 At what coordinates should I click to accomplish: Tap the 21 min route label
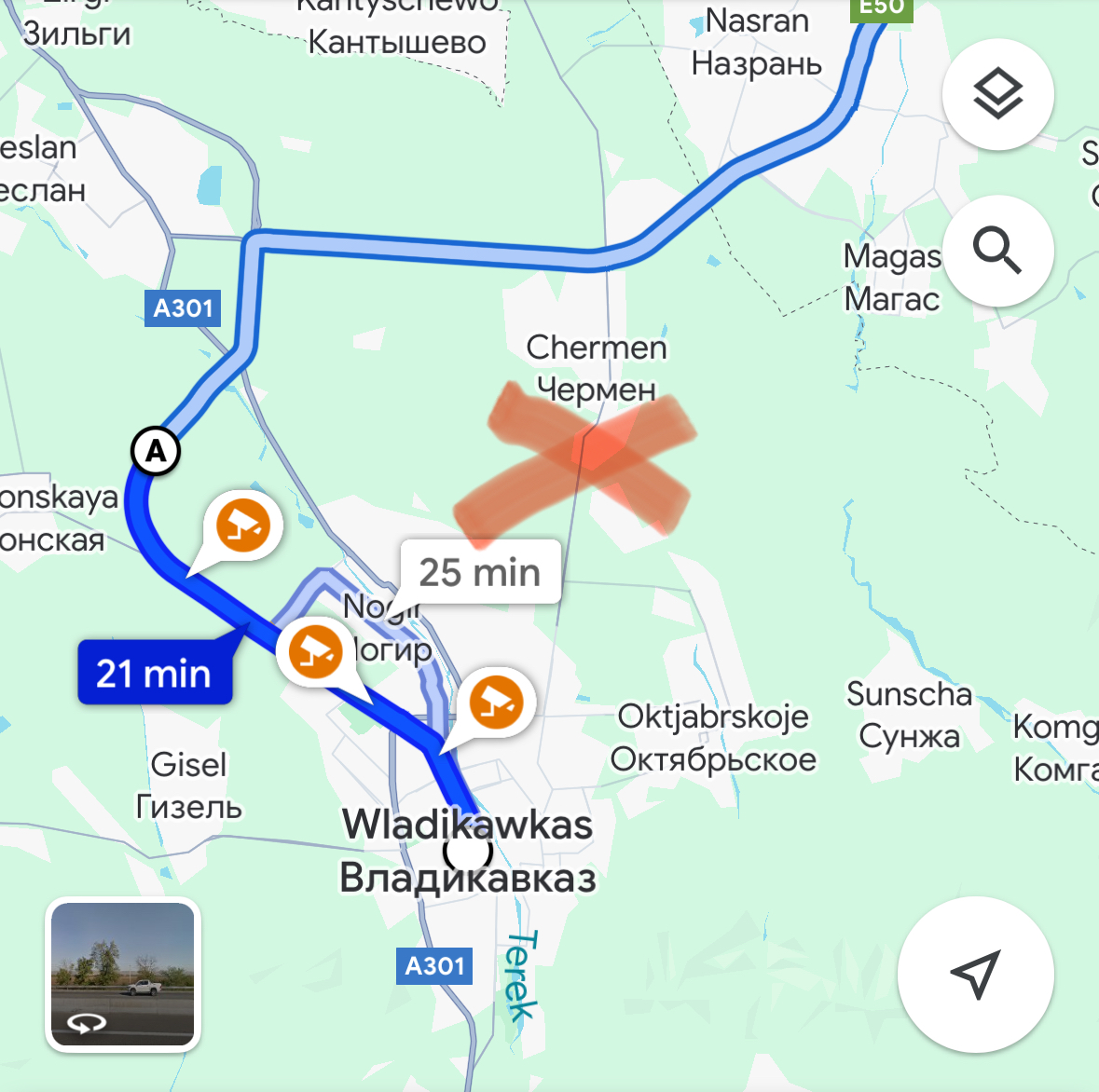(x=154, y=672)
